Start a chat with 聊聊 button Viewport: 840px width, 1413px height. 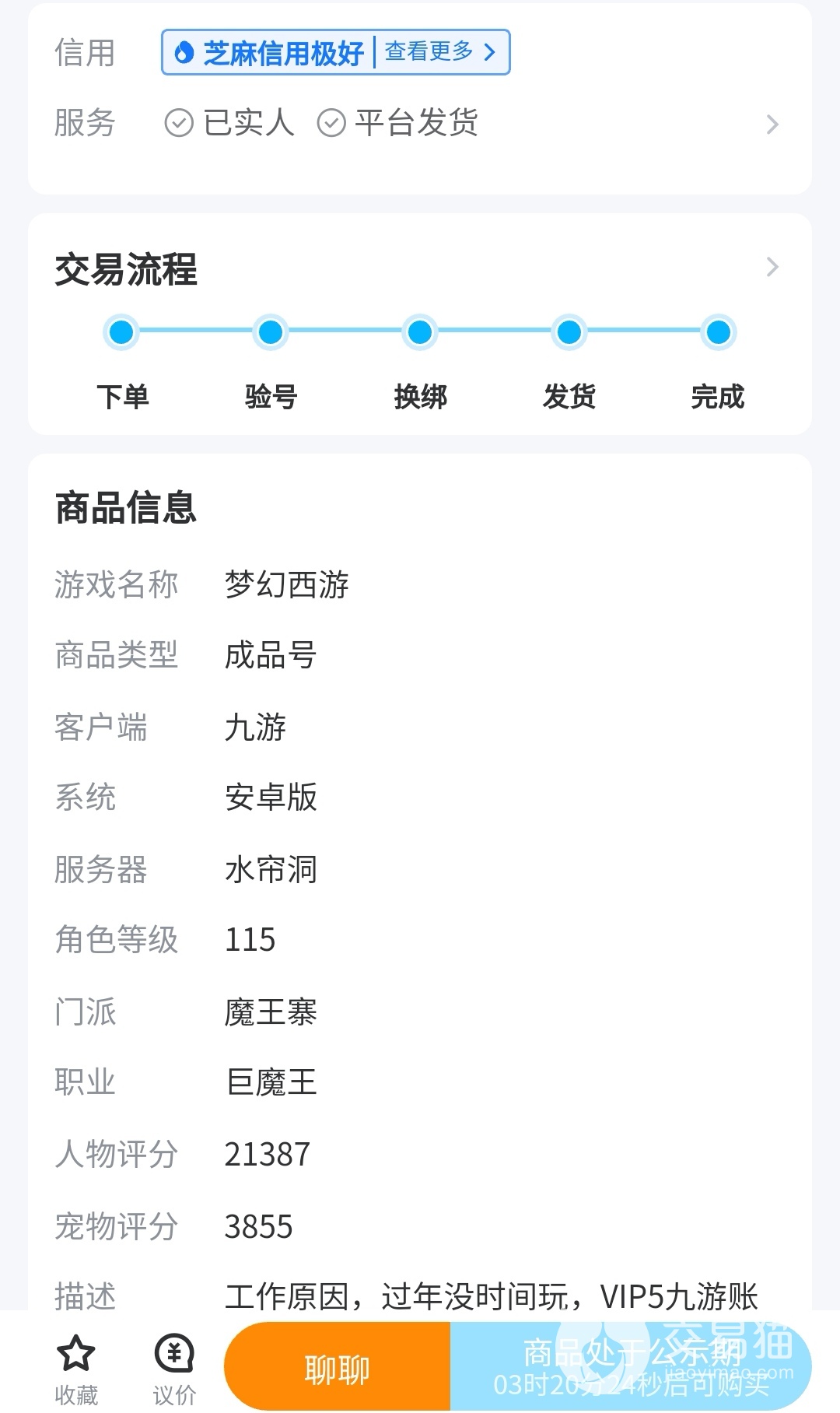pyautogui.click(x=338, y=1369)
